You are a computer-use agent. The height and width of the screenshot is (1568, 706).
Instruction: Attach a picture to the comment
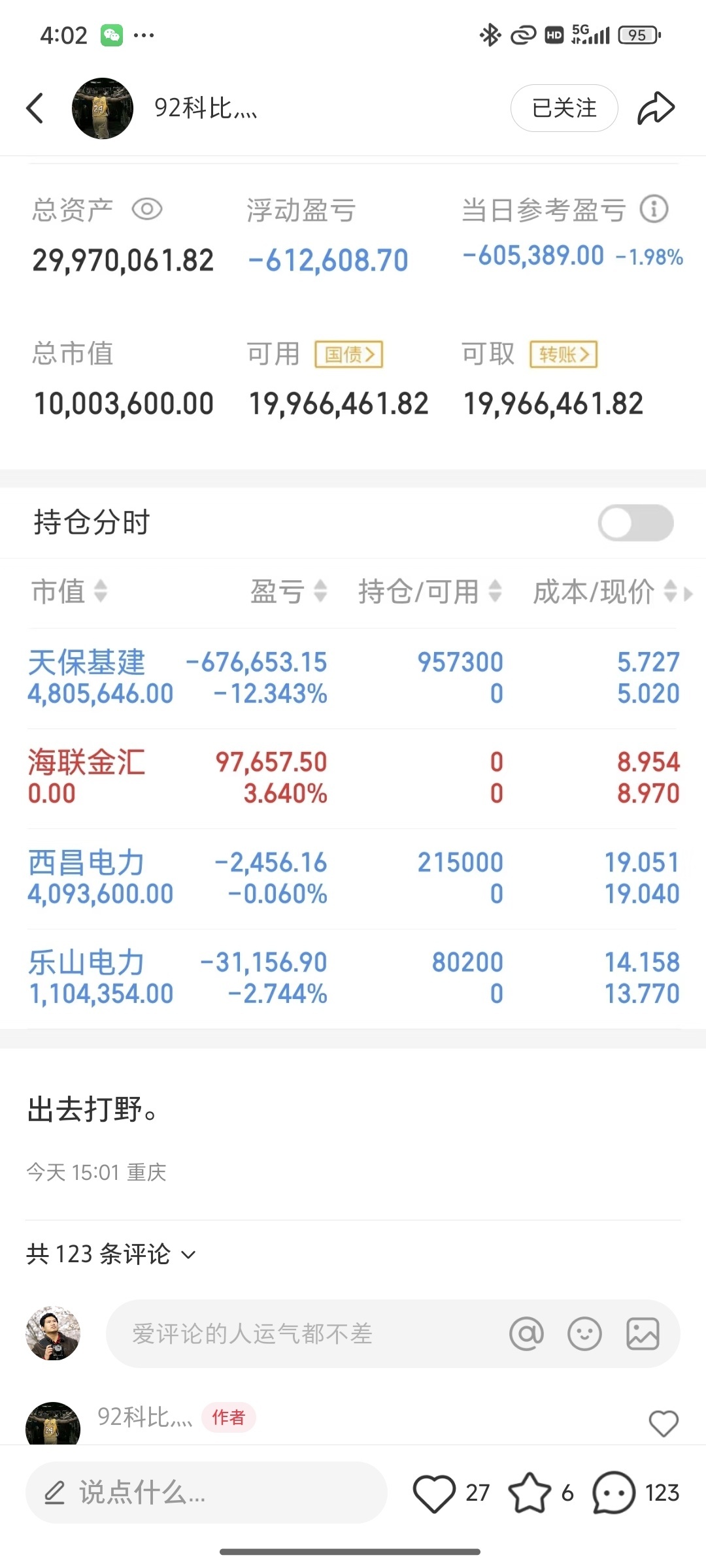coord(643,1333)
